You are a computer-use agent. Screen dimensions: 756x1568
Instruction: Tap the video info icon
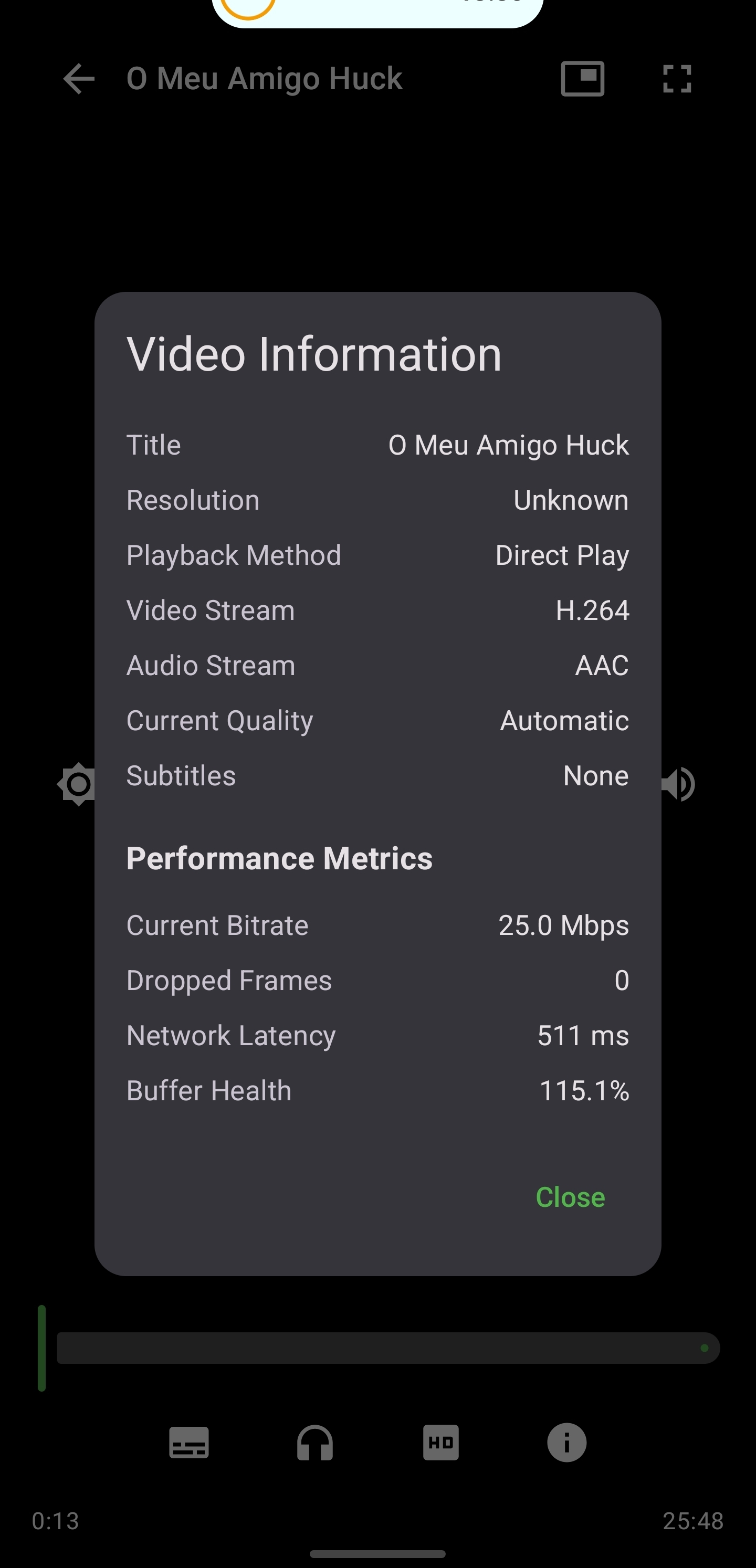click(566, 1442)
